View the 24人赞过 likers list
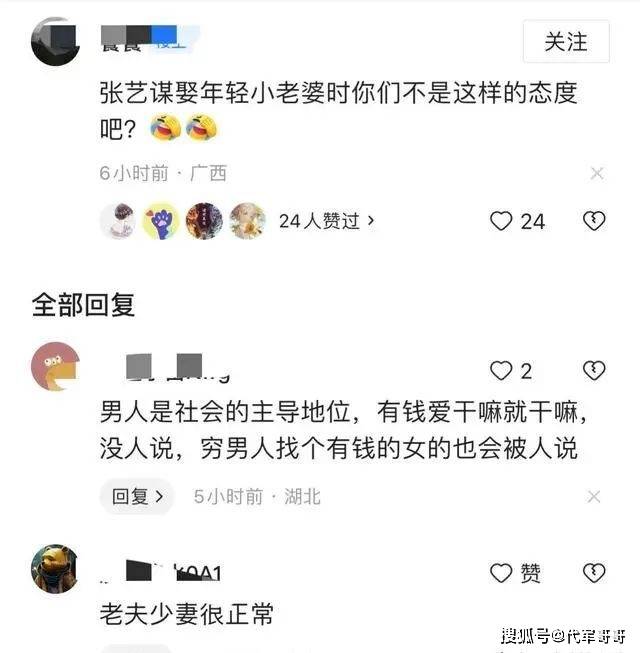 point(326,221)
